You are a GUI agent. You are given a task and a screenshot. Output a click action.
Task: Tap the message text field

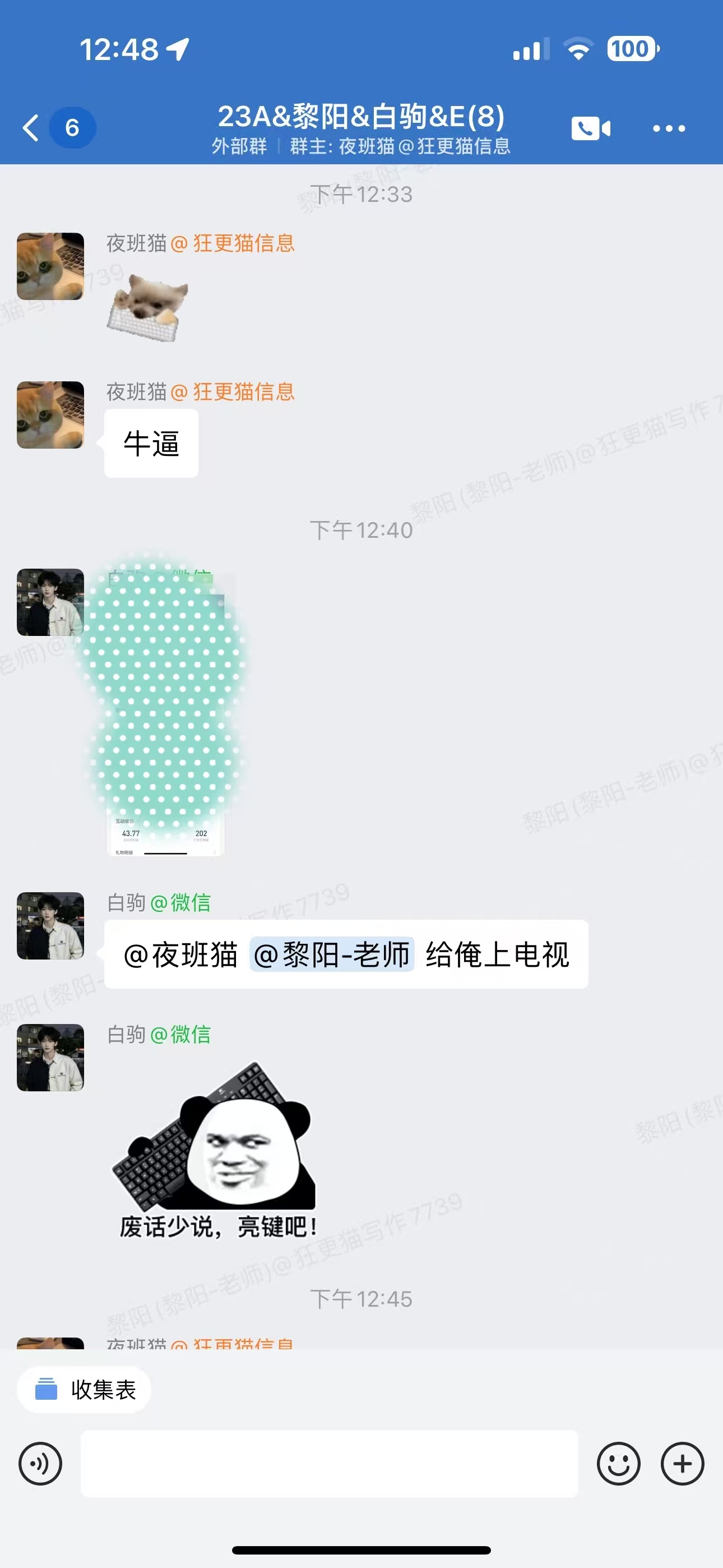(328, 1463)
